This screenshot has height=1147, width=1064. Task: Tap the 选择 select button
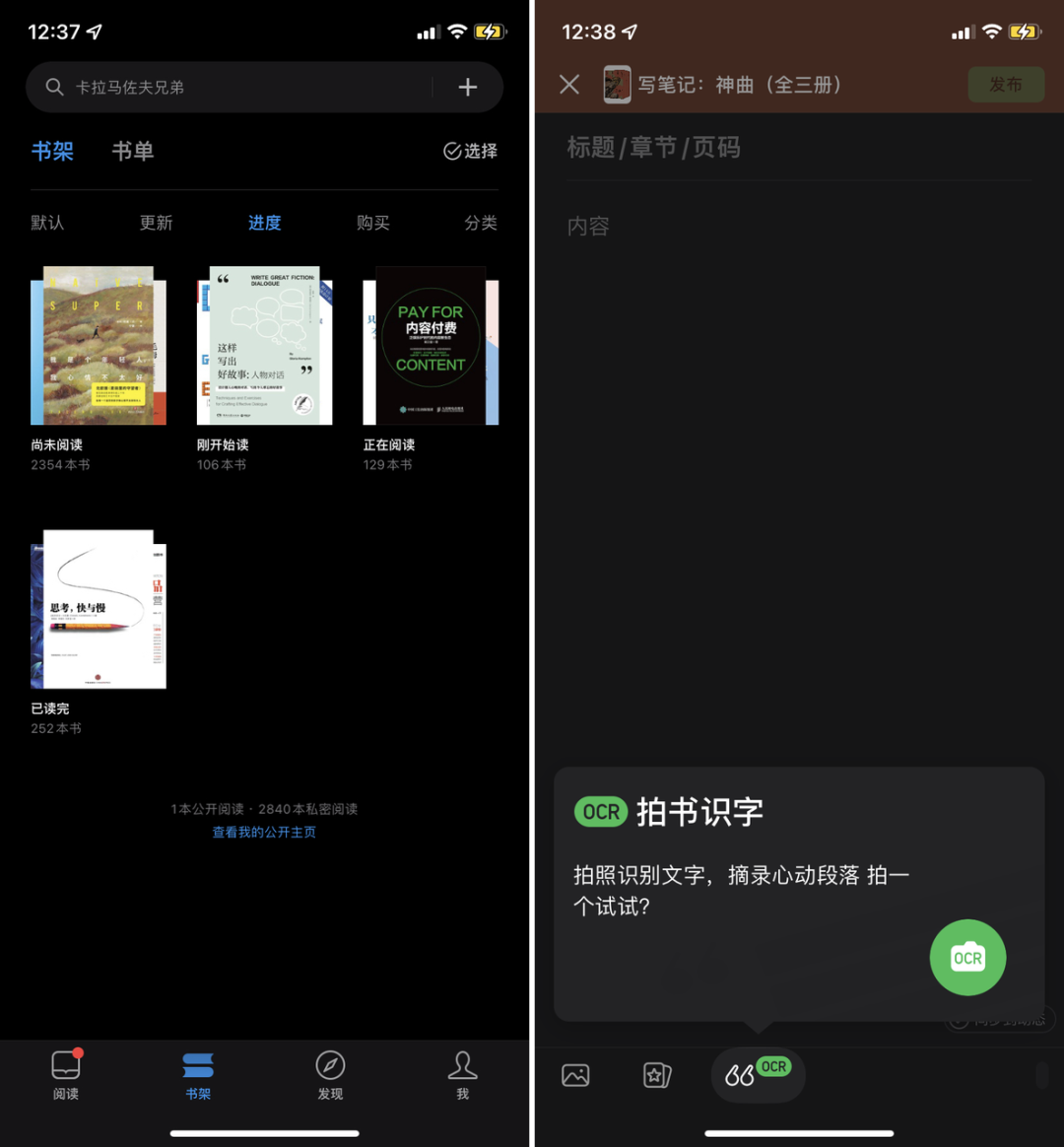click(x=470, y=151)
